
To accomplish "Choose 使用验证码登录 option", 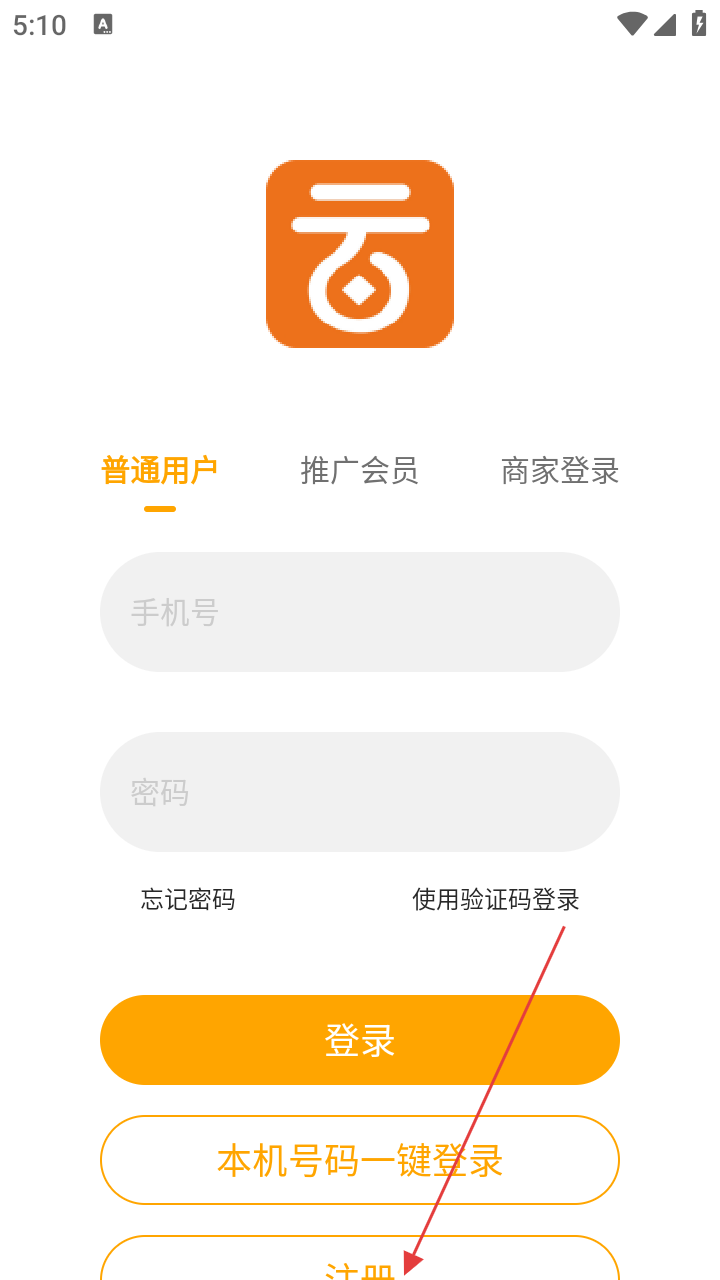I will tap(496, 900).
